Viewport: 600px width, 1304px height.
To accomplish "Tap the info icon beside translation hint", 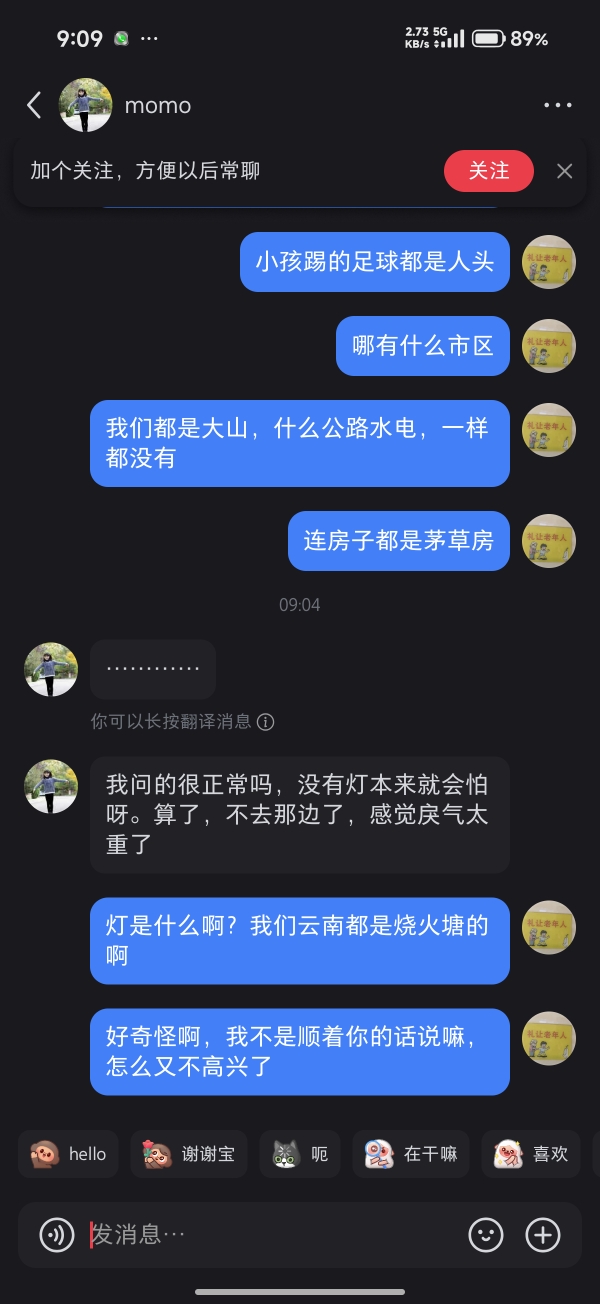I will pos(266,722).
